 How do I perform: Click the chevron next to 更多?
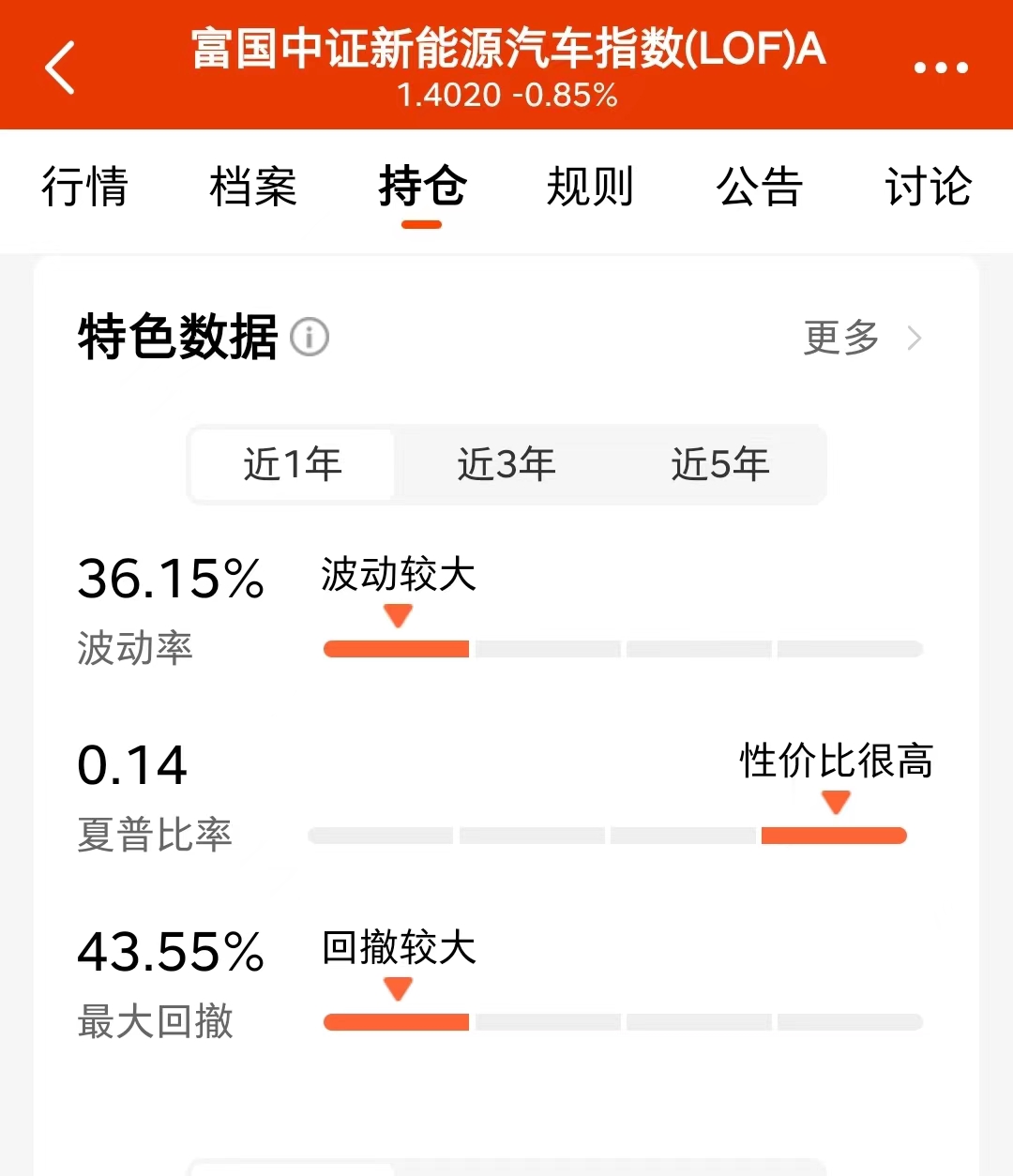(913, 339)
